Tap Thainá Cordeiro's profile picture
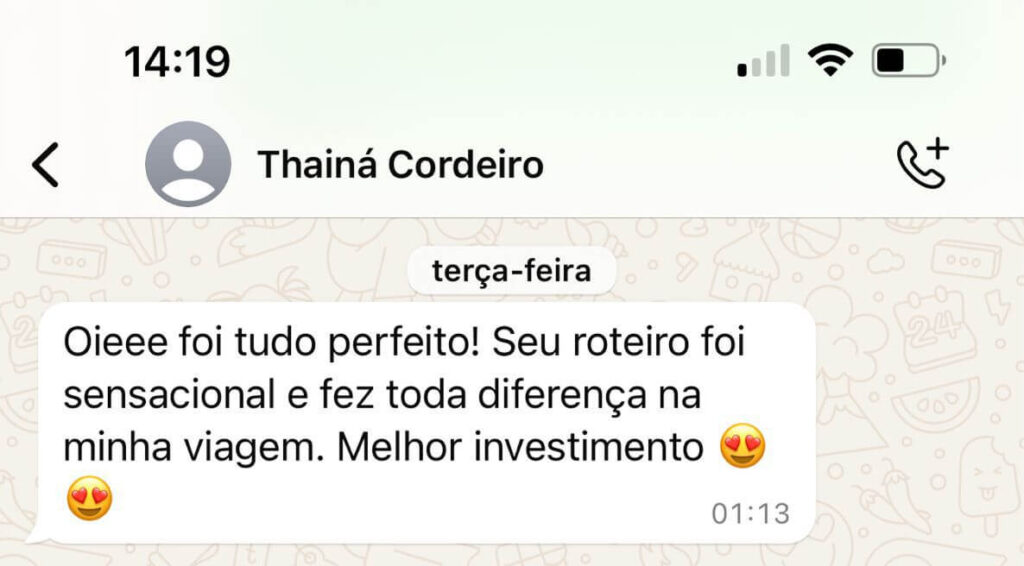This screenshot has height=566, width=1024. [188, 164]
